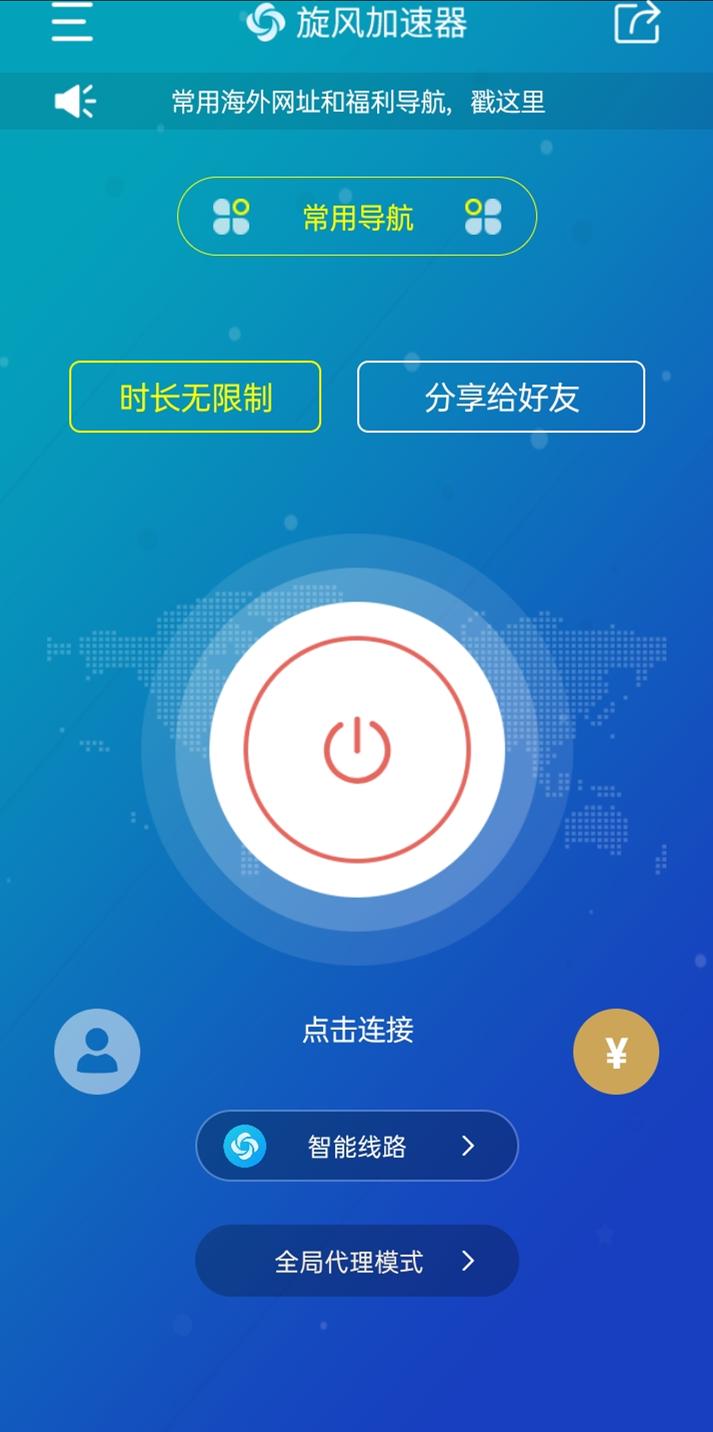The image size is (713, 1432).
Task: Open the yuan coin payment icon
Action: tap(616, 1052)
